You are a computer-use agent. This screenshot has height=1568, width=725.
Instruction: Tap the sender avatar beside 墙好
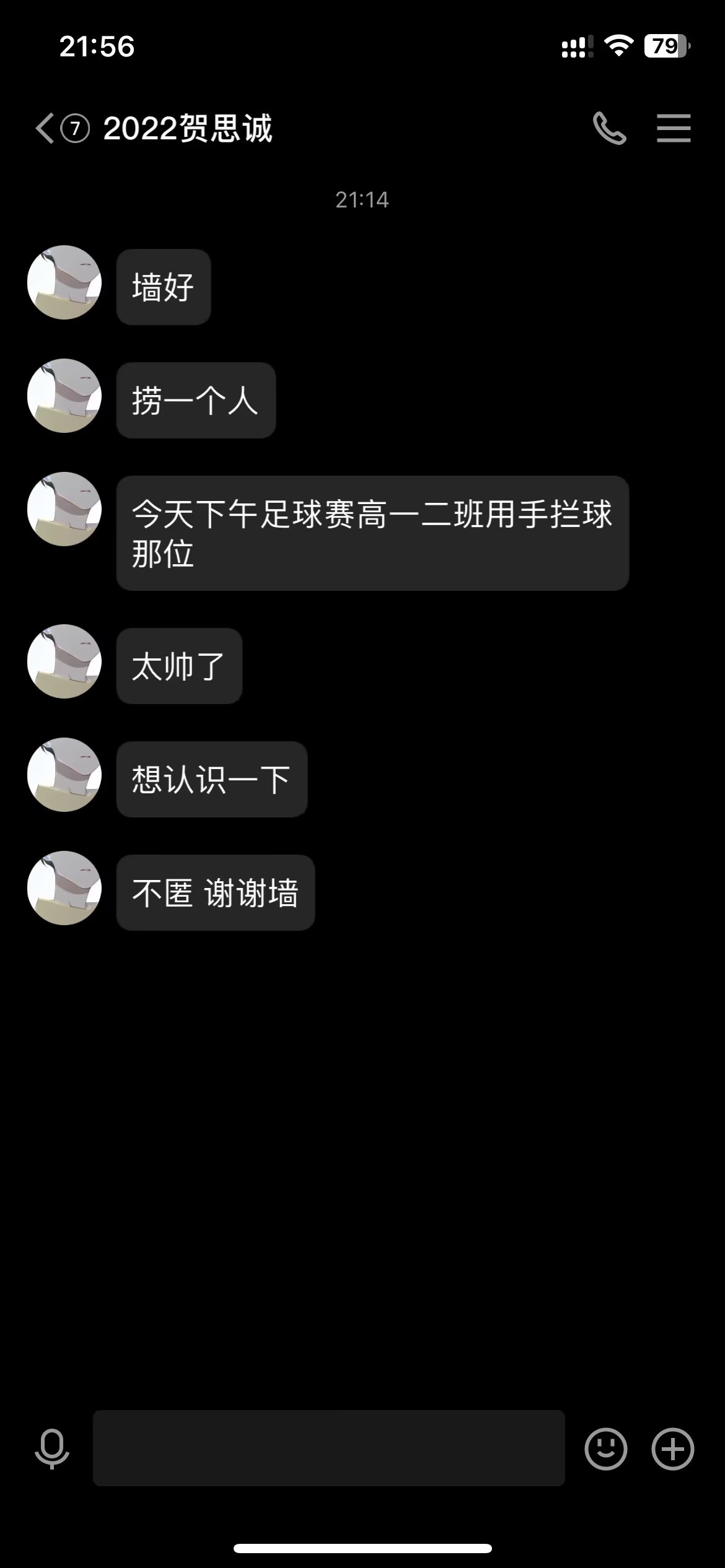[64, 282]
